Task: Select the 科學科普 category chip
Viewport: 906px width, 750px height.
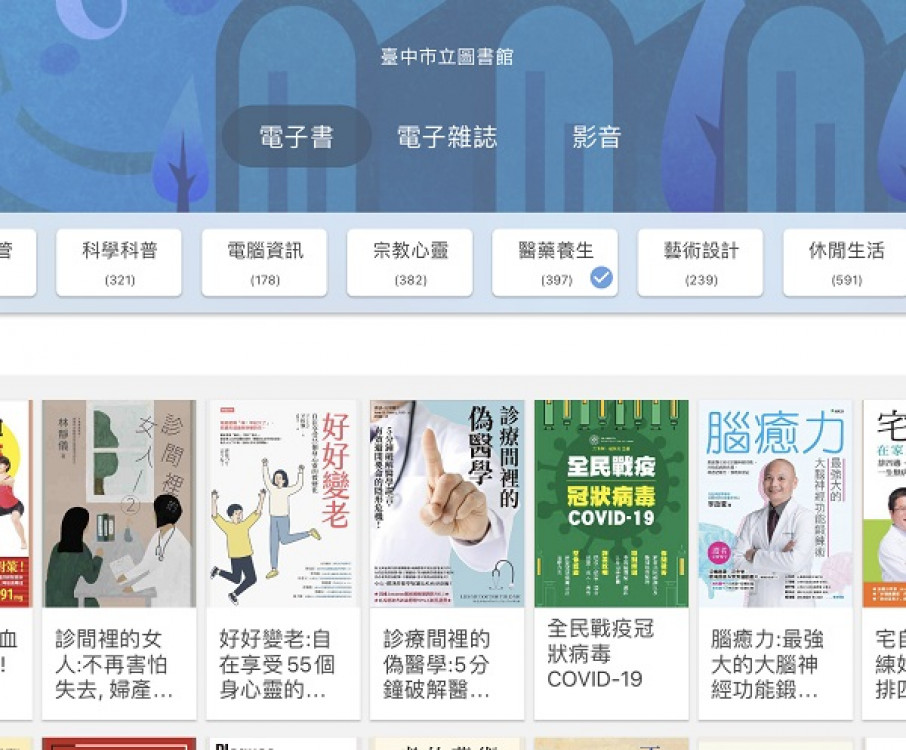Action: (119, 262)
